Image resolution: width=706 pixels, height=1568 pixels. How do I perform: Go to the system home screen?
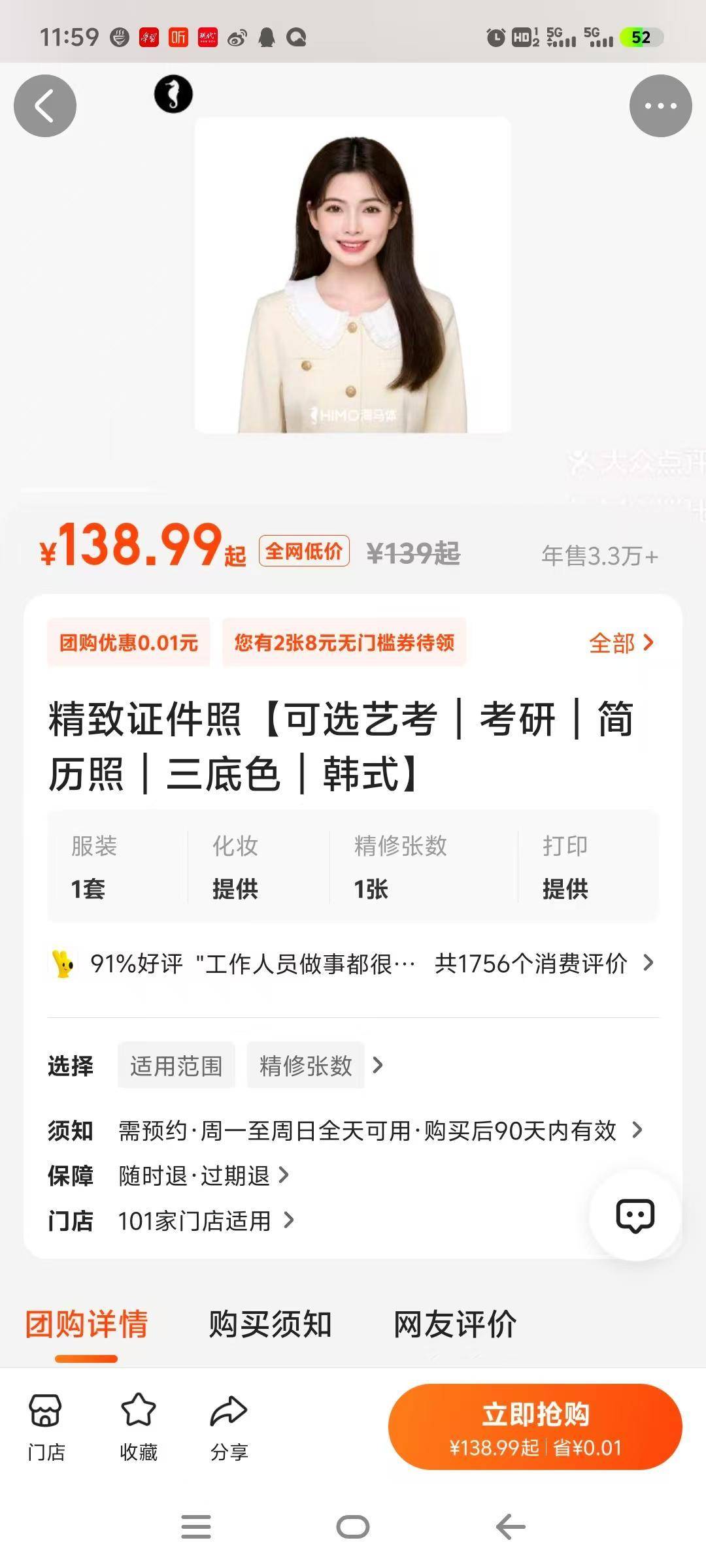pos(353,1527)
